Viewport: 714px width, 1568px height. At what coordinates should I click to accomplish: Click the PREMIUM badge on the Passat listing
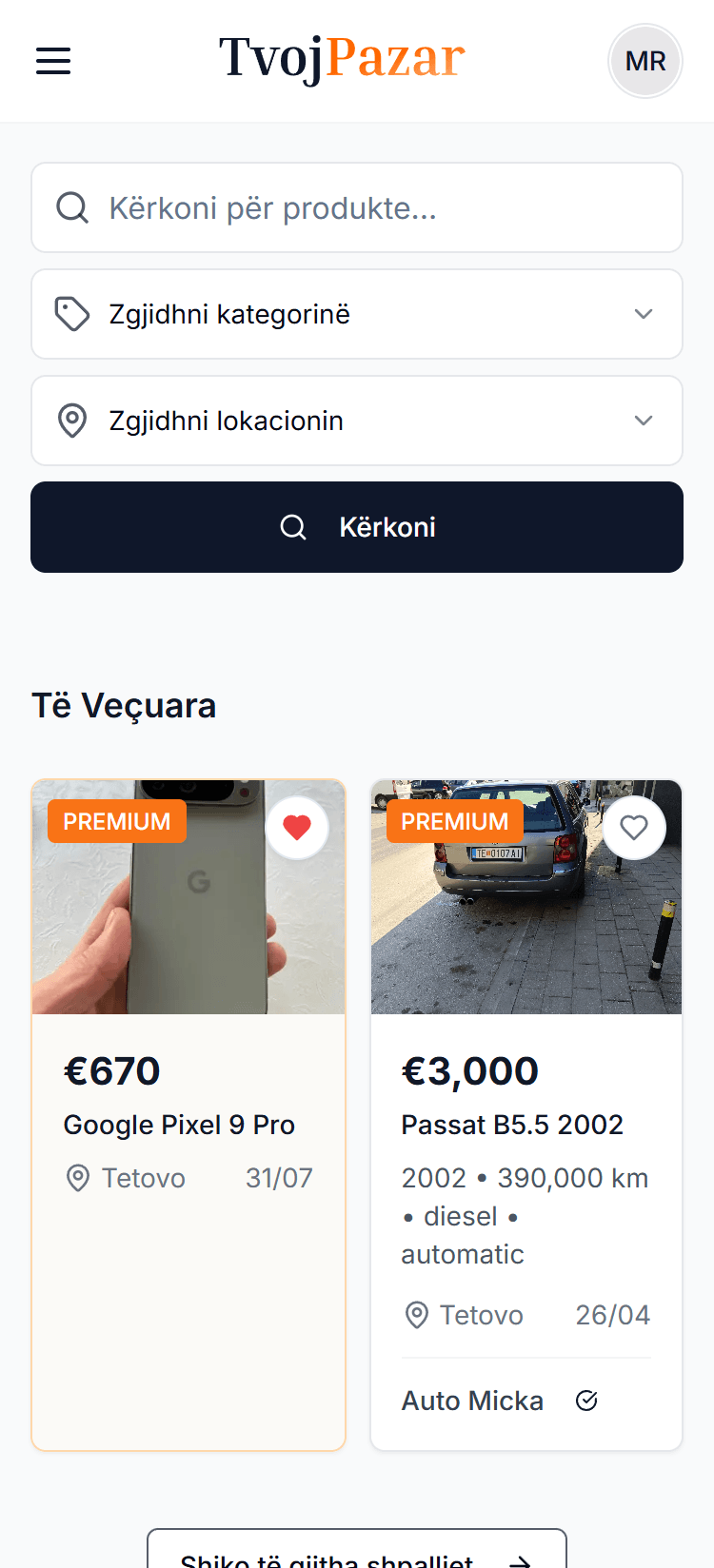pos(454,821)
